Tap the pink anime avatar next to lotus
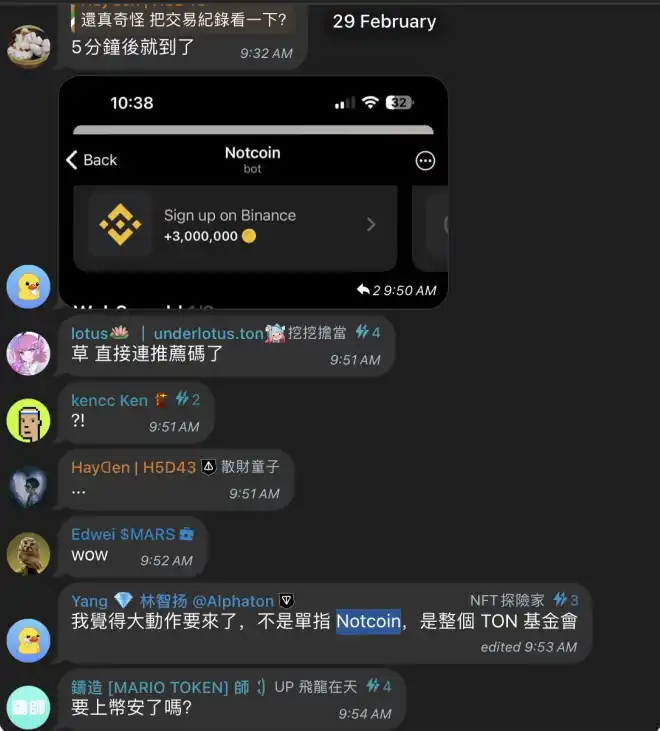The image size is (660, 731). pyautogui.click(x=28, y=353)
